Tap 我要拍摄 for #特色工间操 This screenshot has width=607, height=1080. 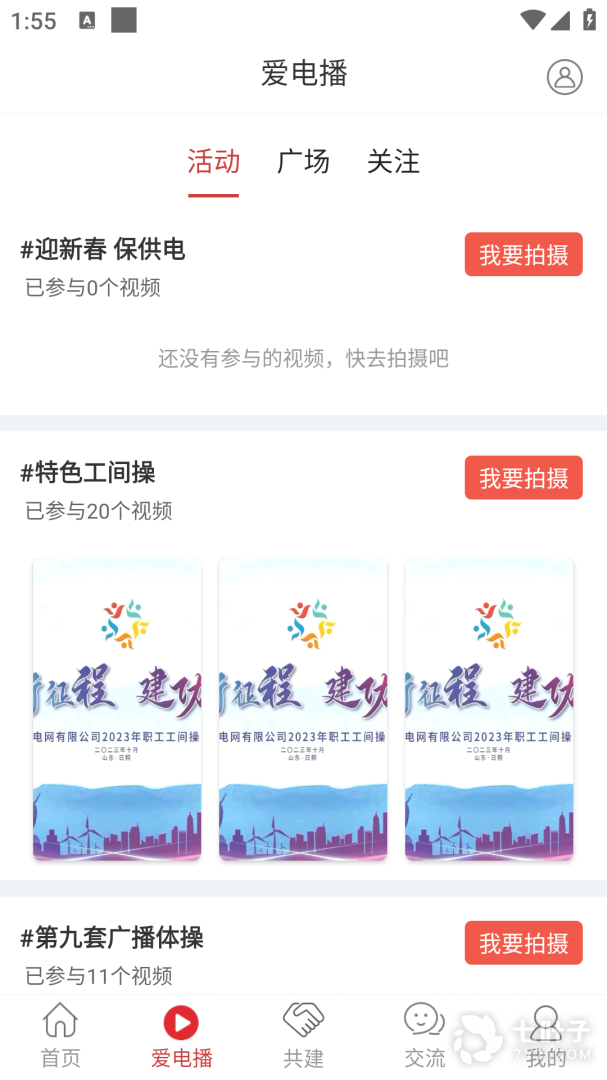point(523,478)
